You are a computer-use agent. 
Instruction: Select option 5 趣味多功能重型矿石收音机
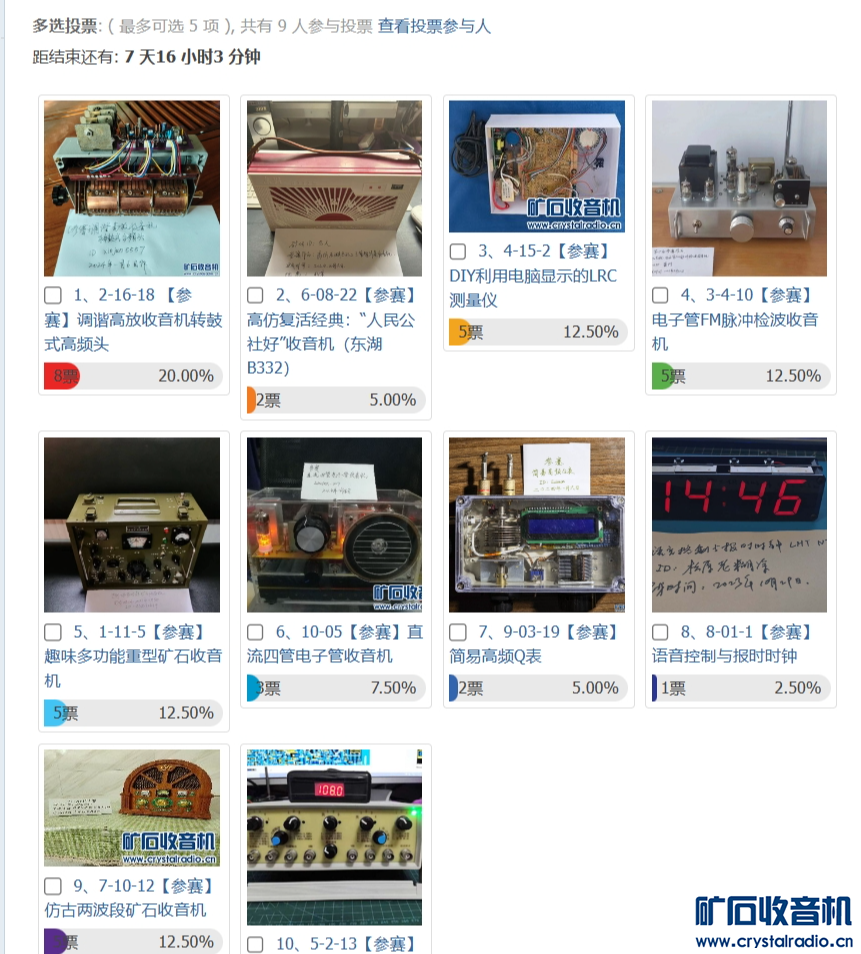tap(53, 632)
